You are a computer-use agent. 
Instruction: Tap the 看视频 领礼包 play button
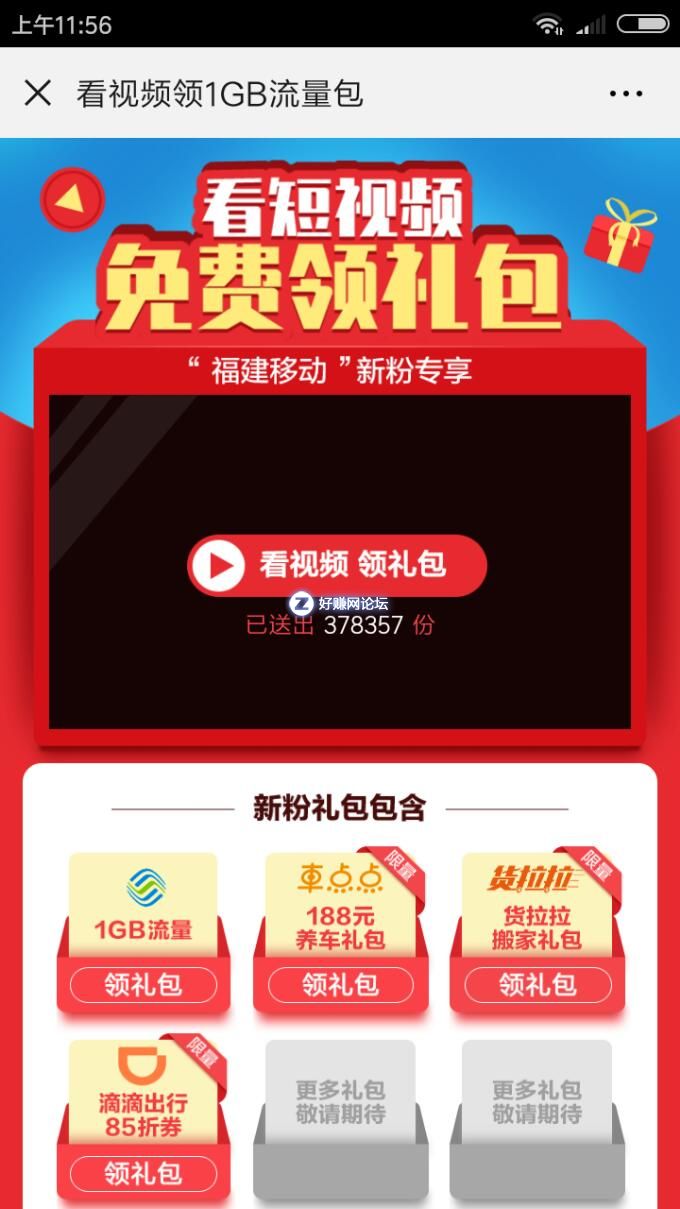click(337, 565)
